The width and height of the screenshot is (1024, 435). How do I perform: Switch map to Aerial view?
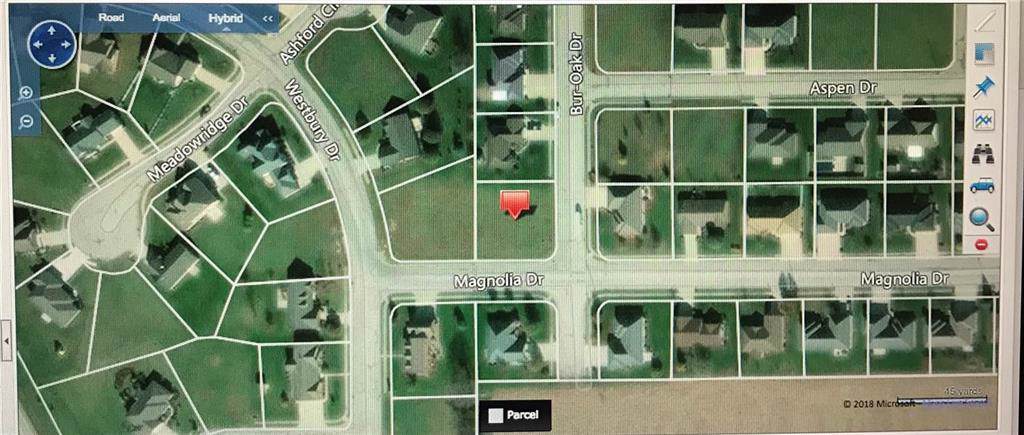point(167,18)
